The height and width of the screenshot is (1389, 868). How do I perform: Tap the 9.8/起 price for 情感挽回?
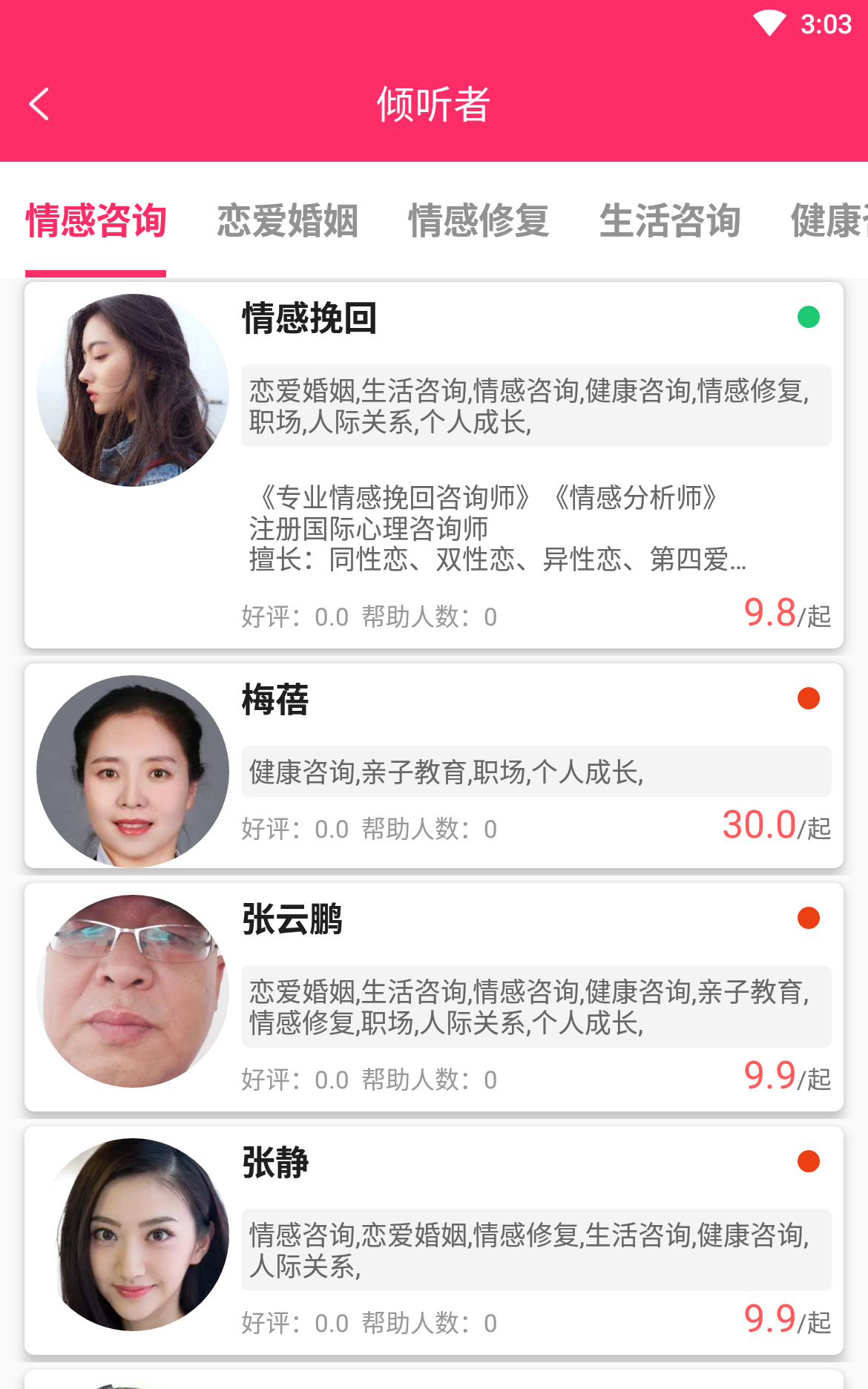pos(786,614)
